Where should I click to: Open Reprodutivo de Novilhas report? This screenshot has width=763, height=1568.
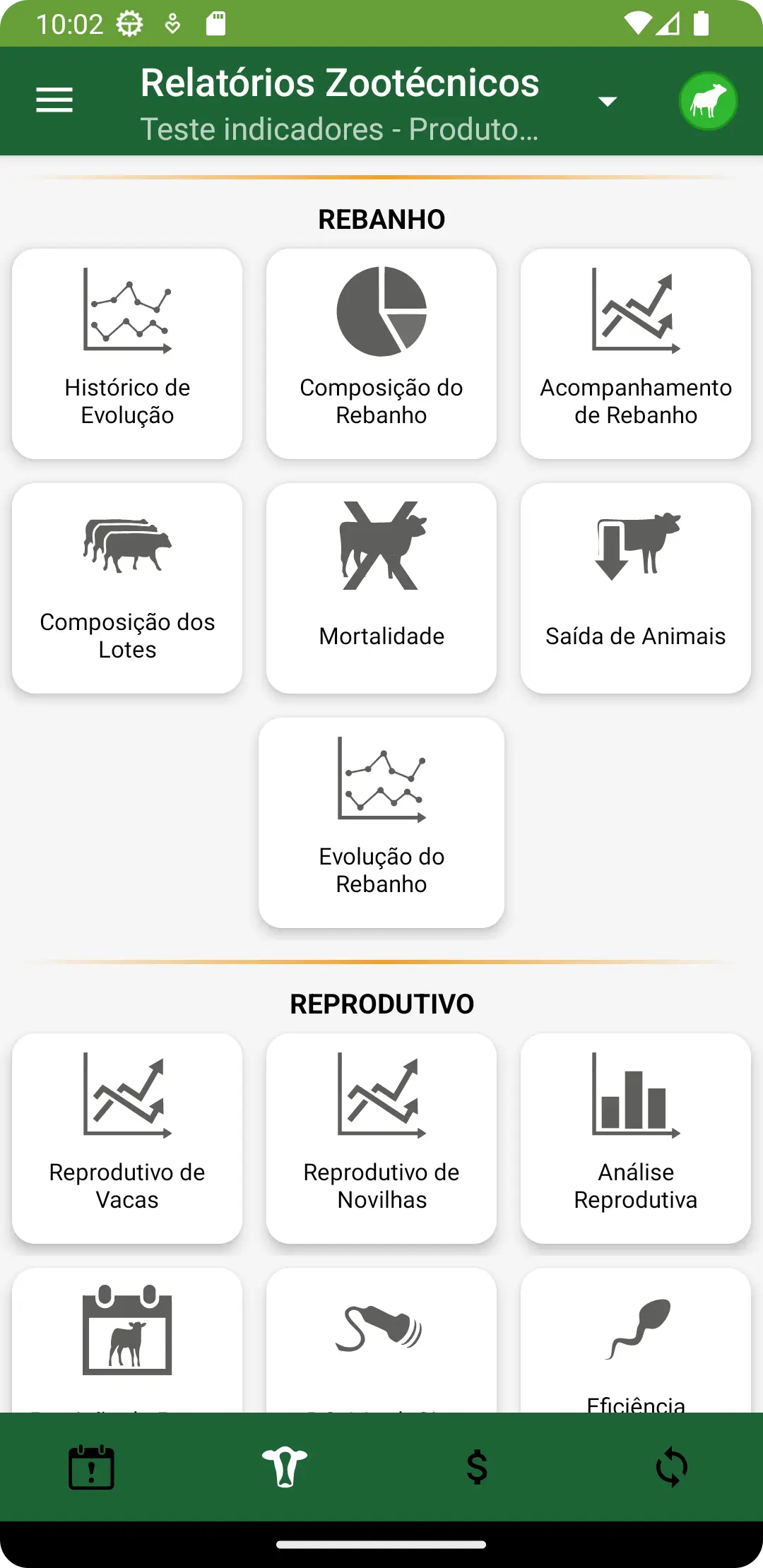point(381,1138)
